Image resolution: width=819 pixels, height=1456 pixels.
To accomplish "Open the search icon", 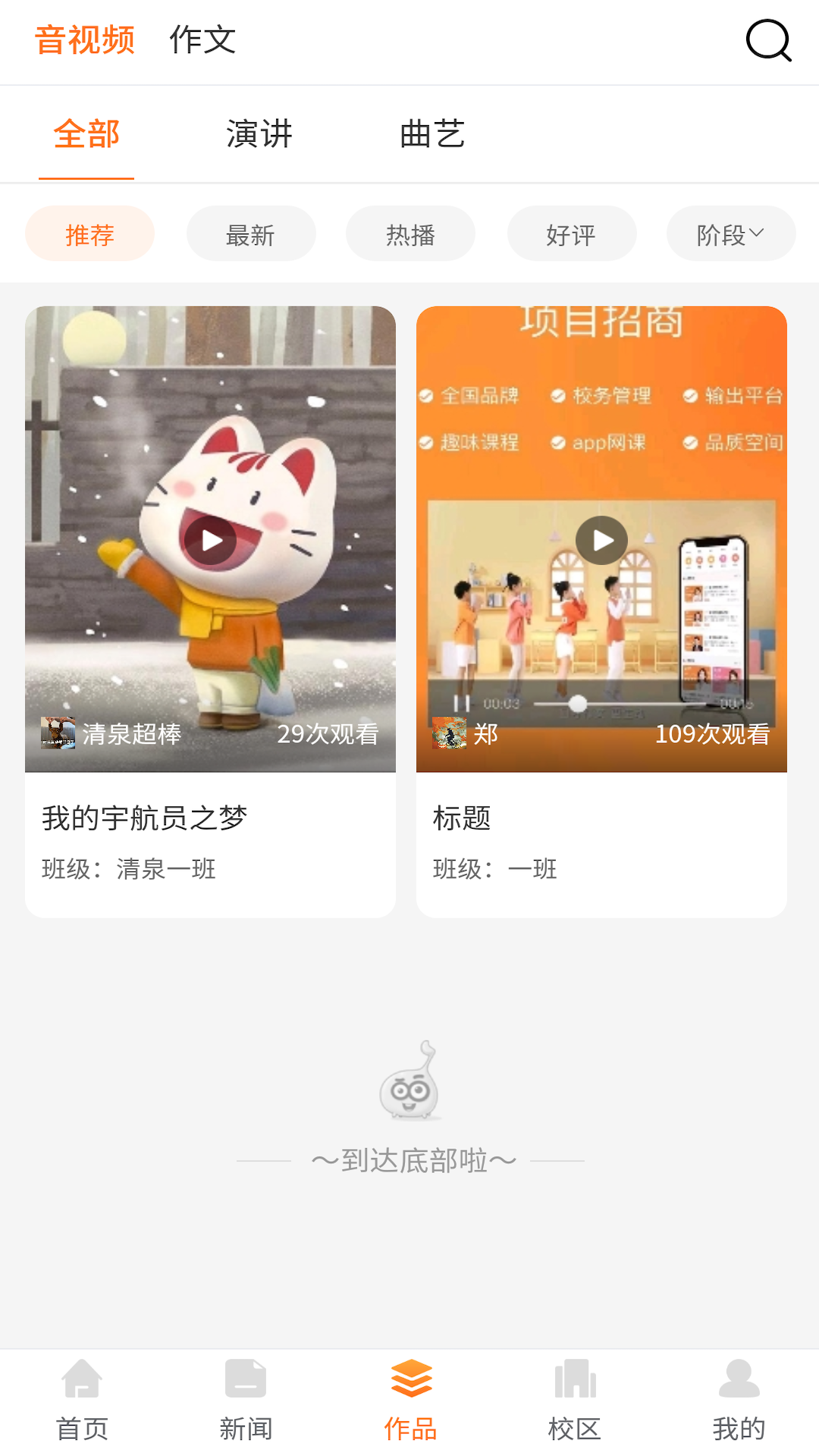I will (768, 40).
